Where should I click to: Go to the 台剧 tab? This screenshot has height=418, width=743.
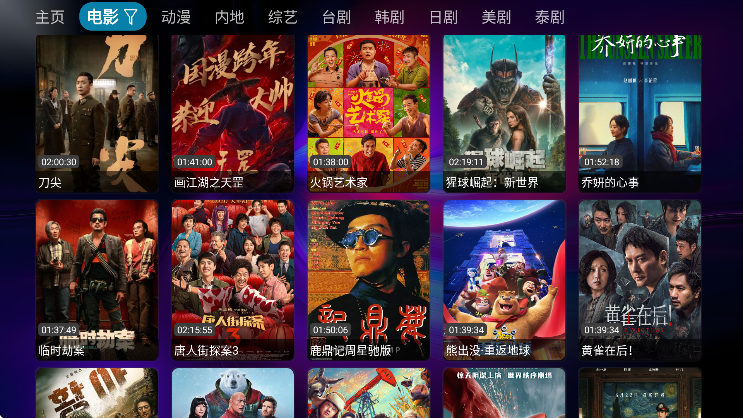336,17
